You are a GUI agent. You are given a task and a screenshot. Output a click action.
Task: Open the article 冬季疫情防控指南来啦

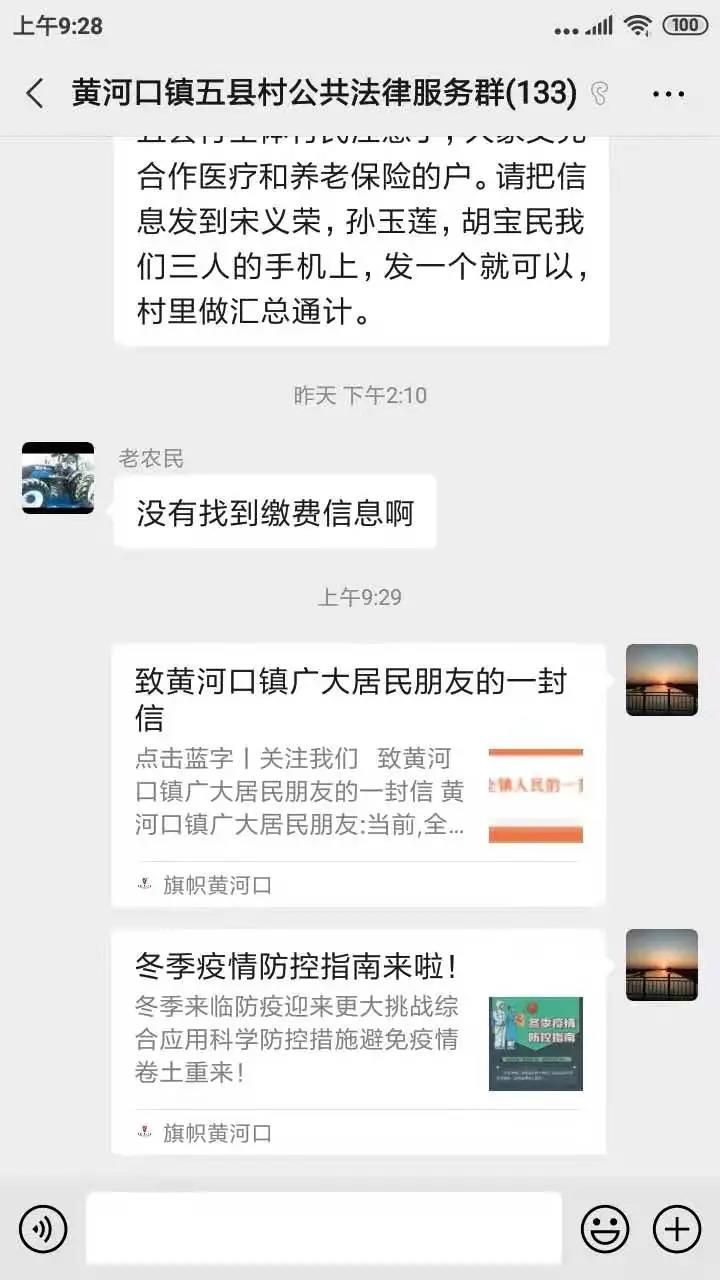(357, 1040)
